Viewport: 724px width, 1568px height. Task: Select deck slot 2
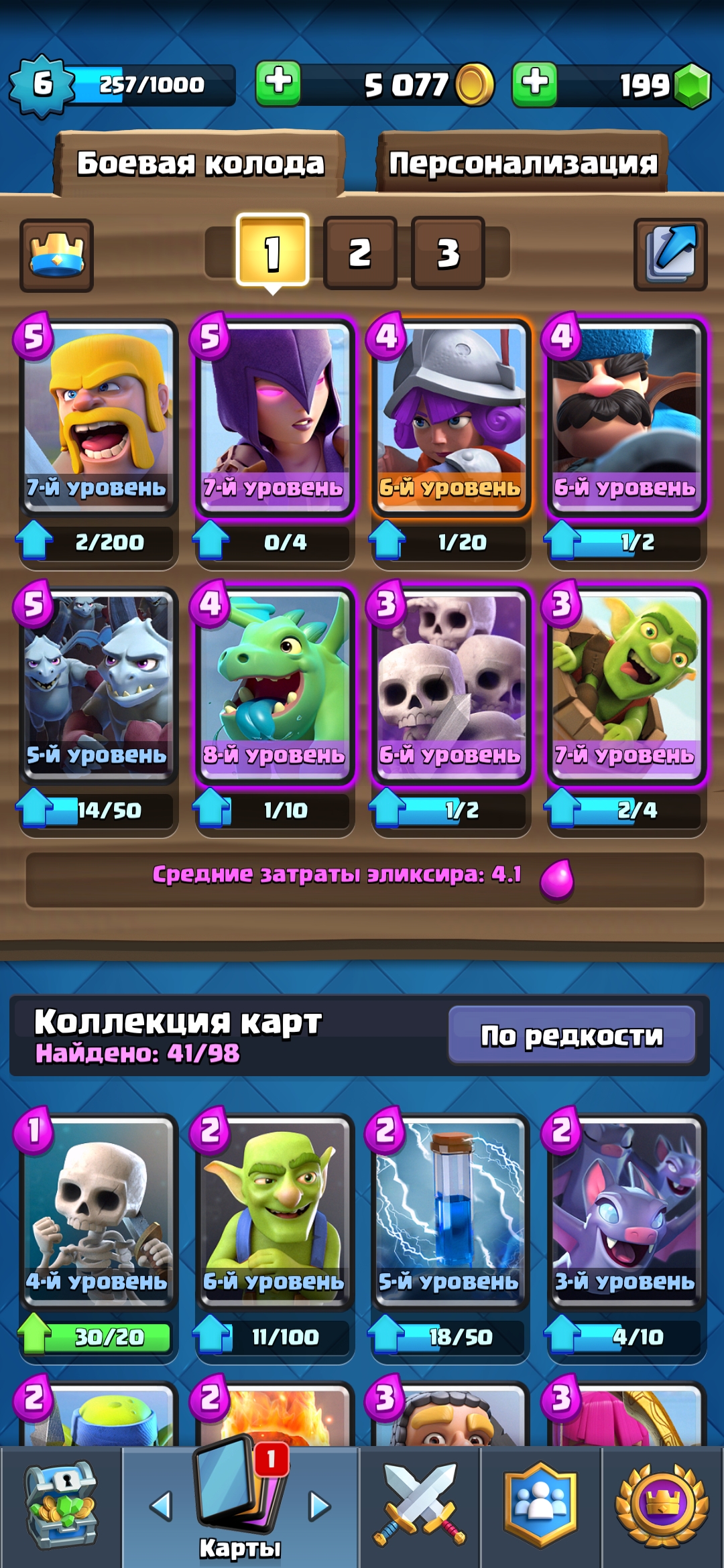click(x=360, y=253)
